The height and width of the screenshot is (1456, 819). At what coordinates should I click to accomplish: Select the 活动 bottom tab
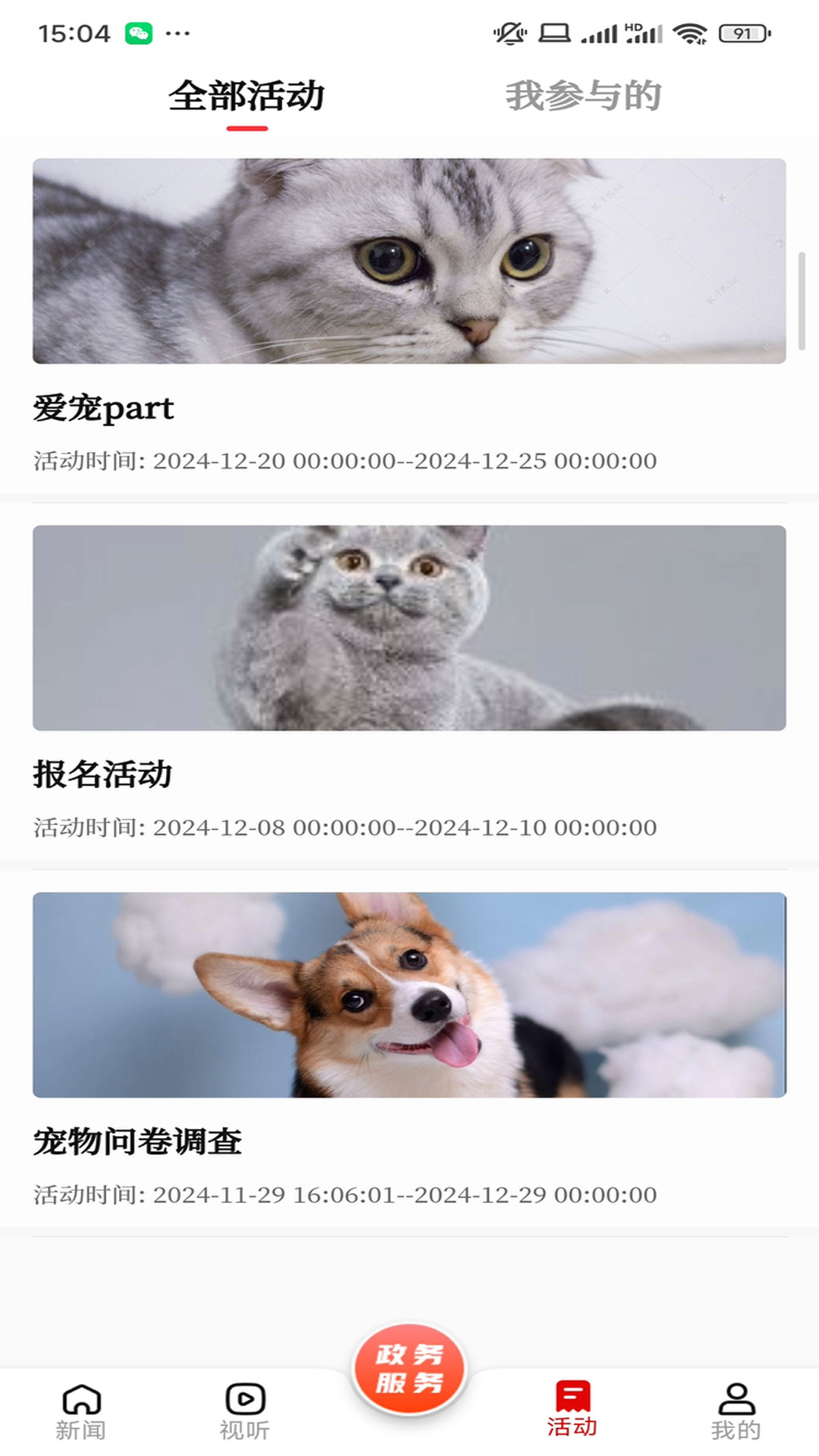pos(573,1410)
